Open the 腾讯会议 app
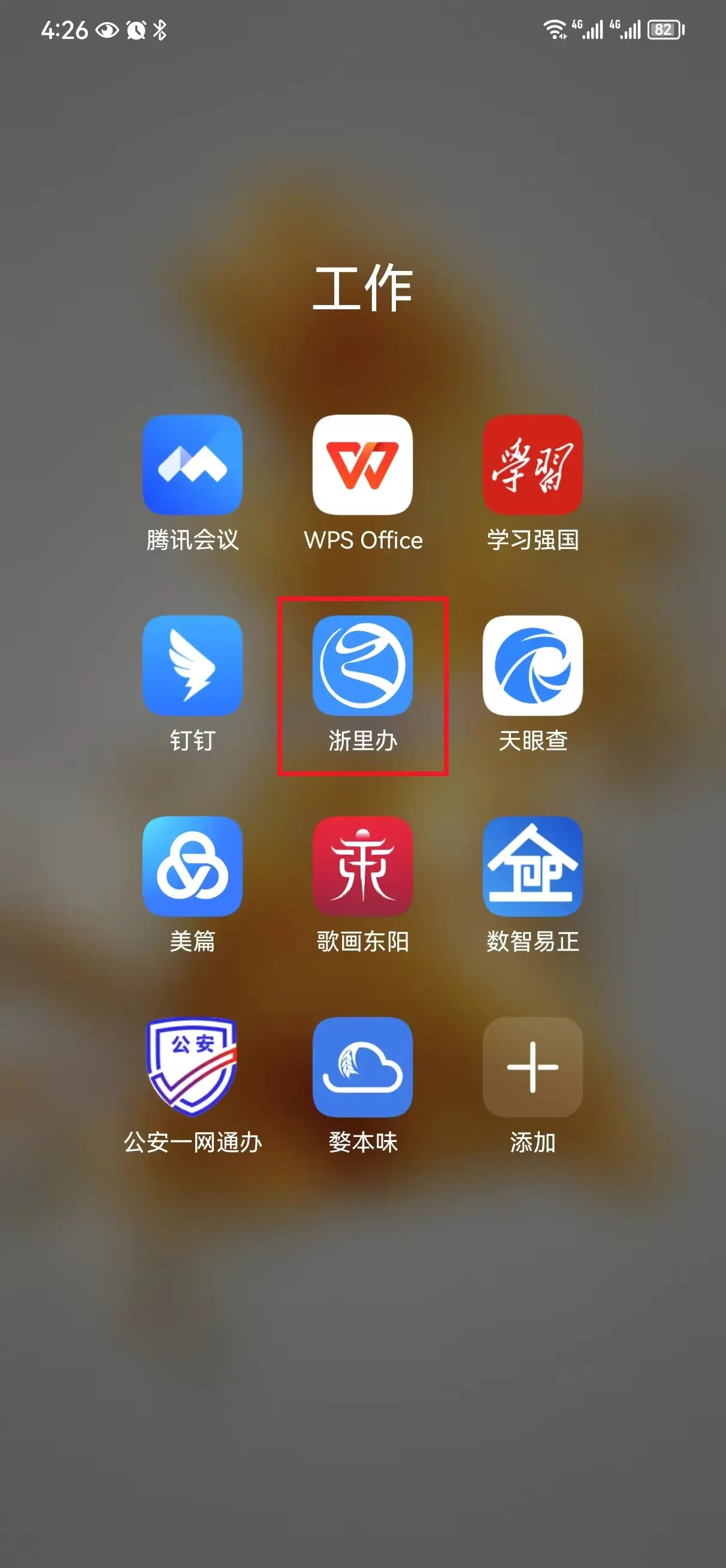Viewport: 726px width, 1568px height. [192, 465]
